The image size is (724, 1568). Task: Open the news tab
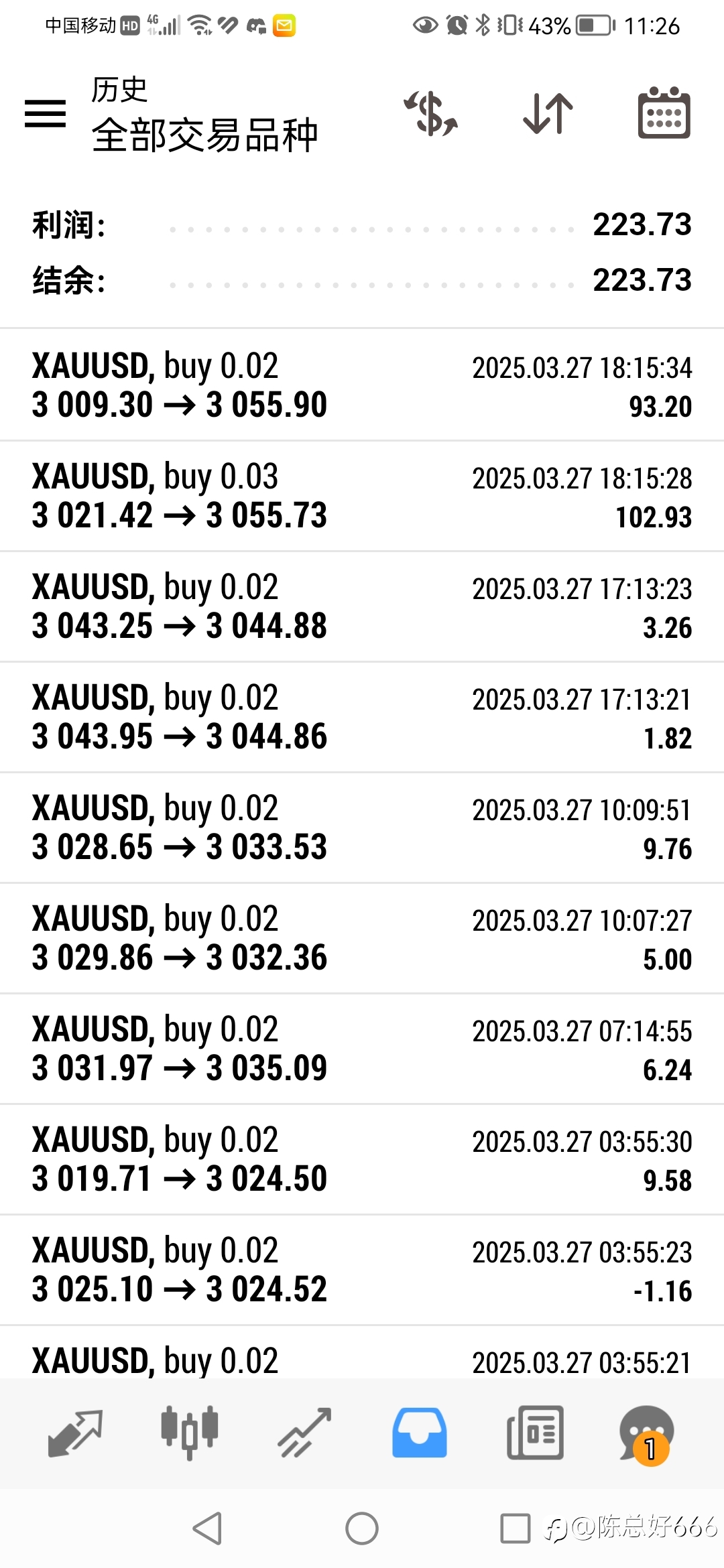pyautogui.click(x=535, y=1433)
